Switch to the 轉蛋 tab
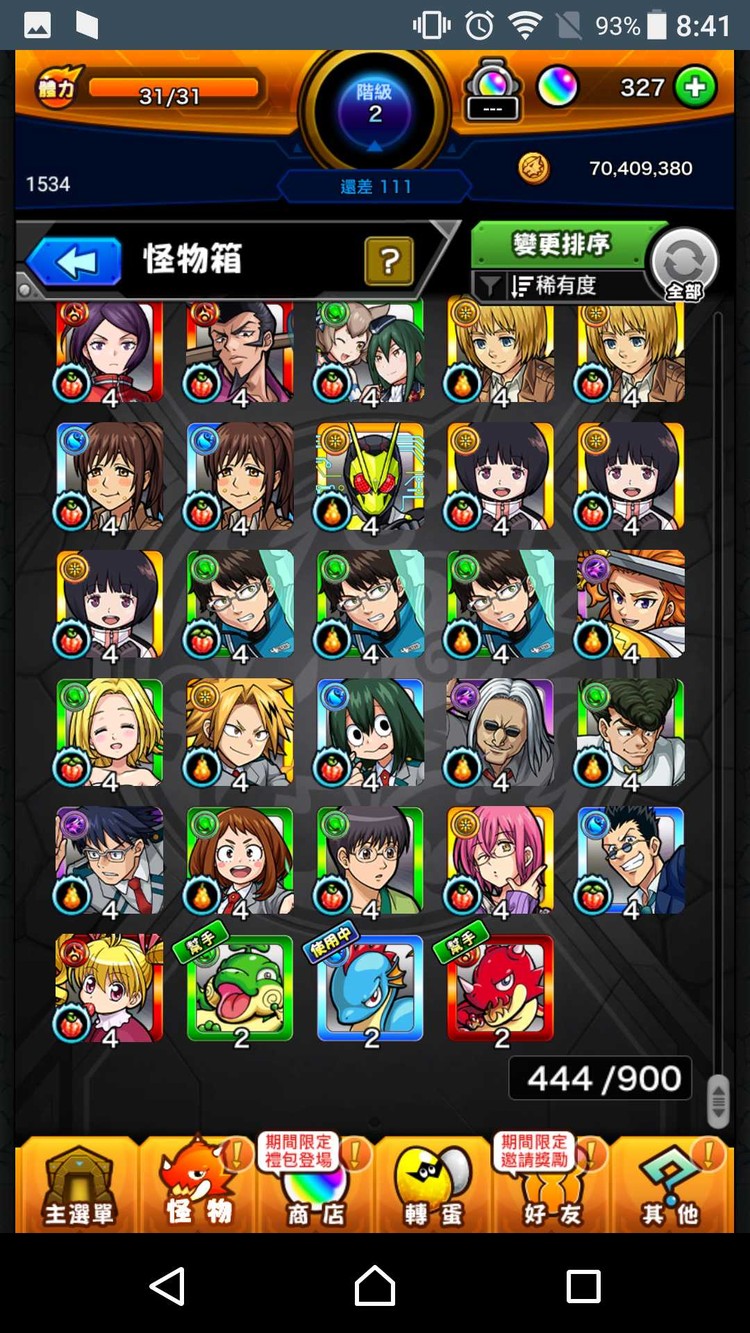This screenshot has height=1333, width=750. point(433,1188)
